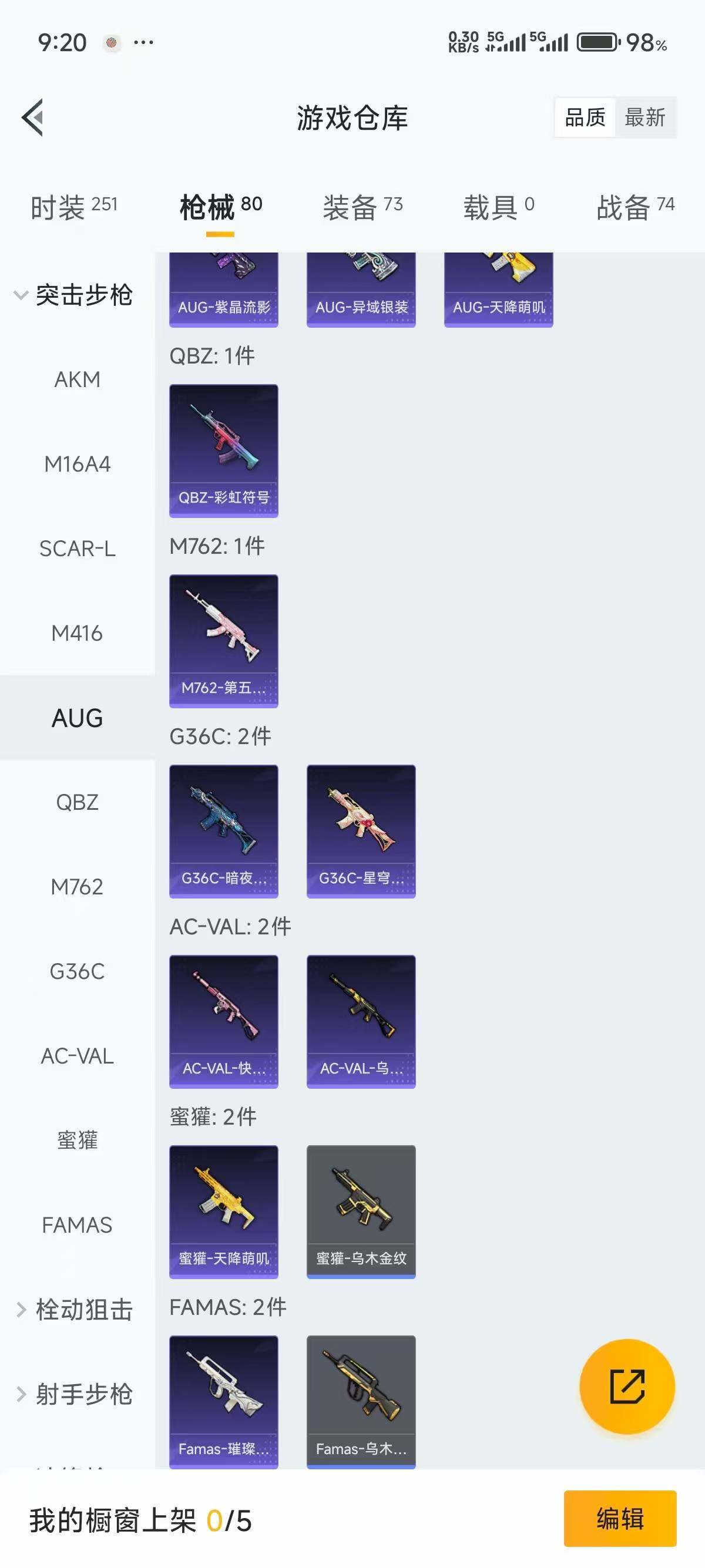Select the M762-第五 weapon skin
Screen dimensions: 705x1568
pyautogui.click(x=223, y=638)
